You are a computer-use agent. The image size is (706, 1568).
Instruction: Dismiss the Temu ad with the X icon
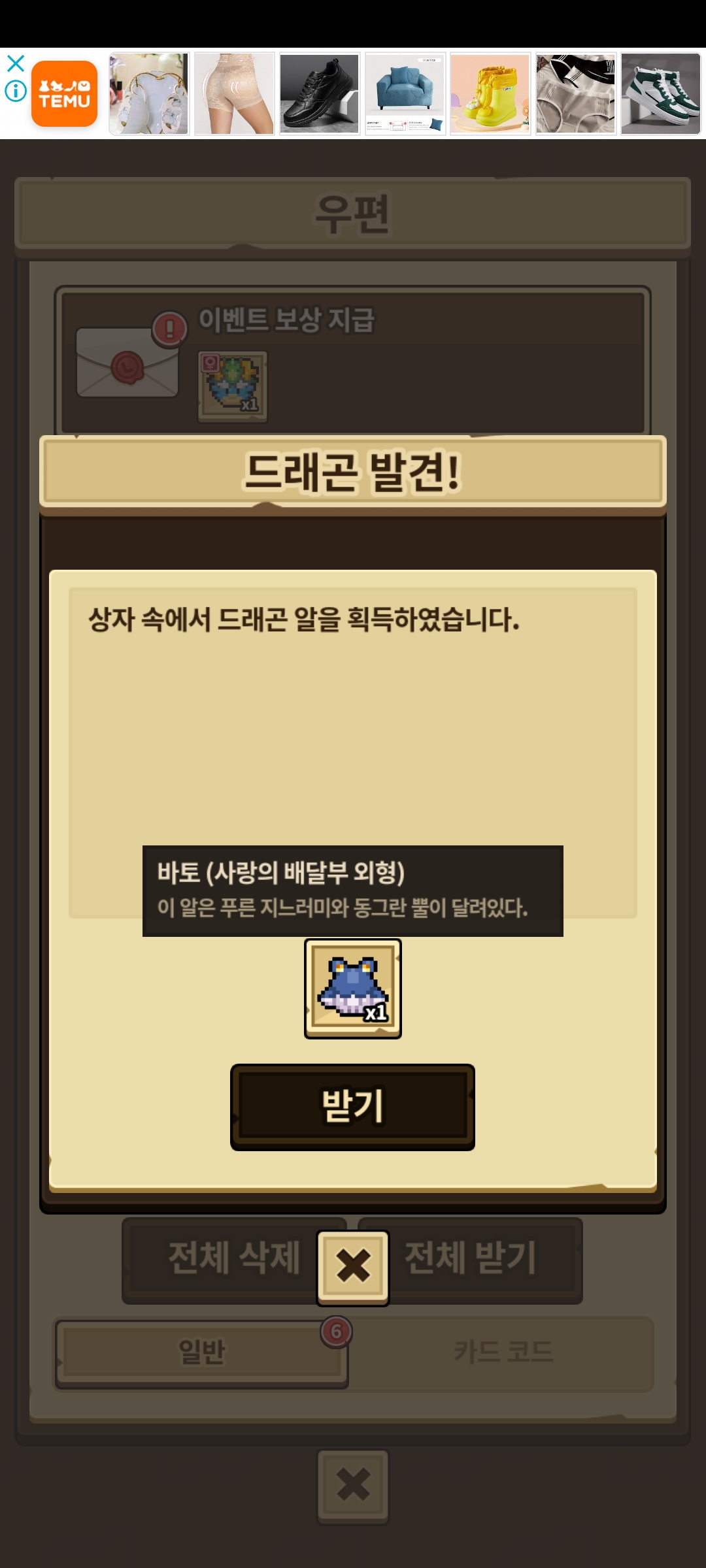click(x=16, y=63)
